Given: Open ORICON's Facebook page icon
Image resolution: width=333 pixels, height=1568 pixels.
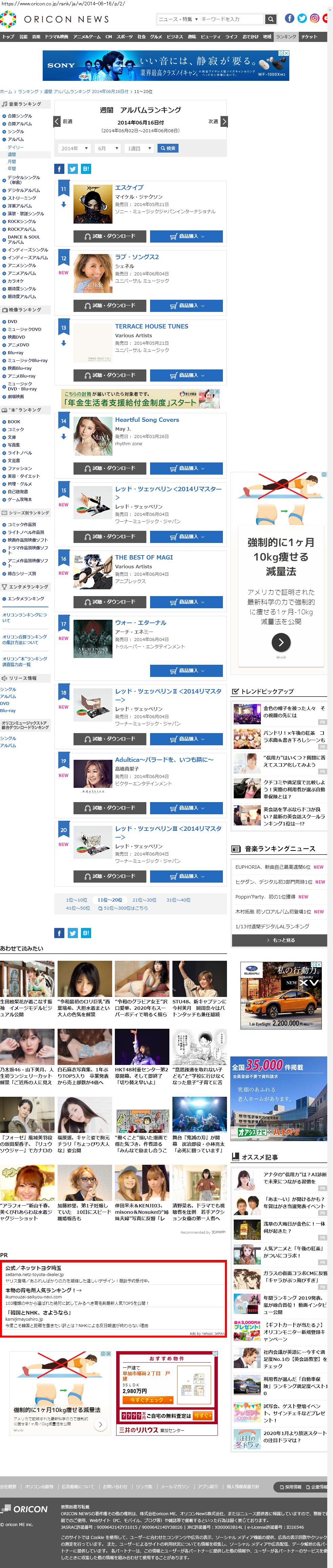Looking at the screenshot, I should click(290, 18).
